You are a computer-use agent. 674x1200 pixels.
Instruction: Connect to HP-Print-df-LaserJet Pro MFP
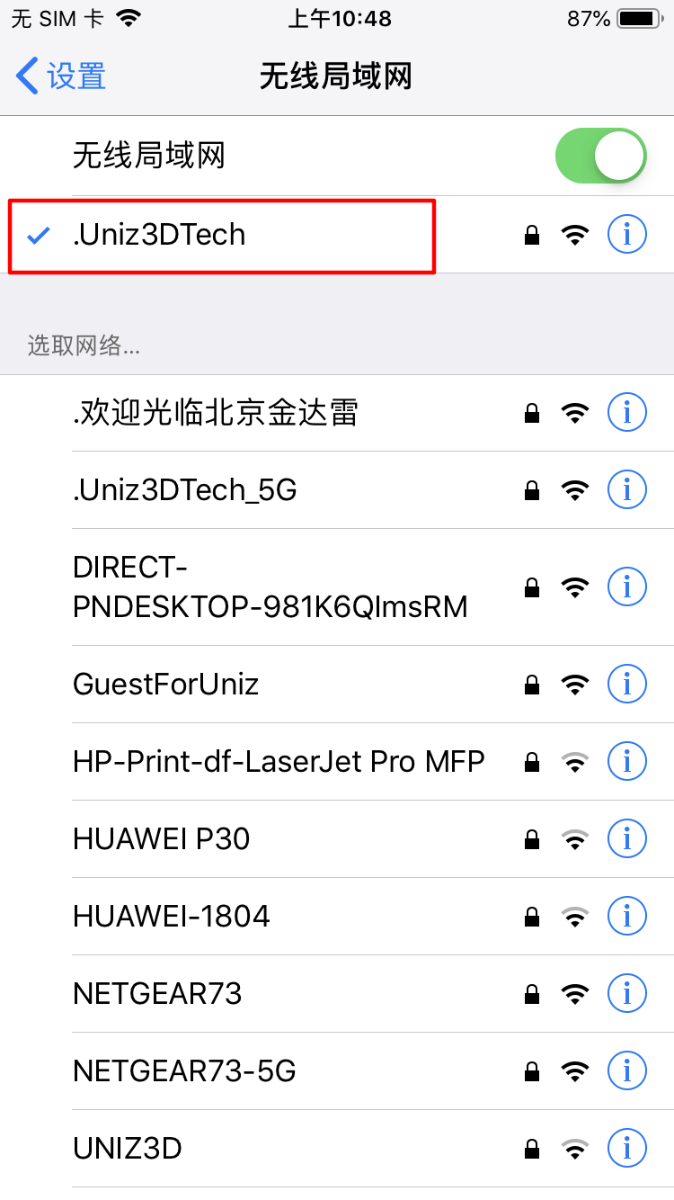click(x=278, y=762)
